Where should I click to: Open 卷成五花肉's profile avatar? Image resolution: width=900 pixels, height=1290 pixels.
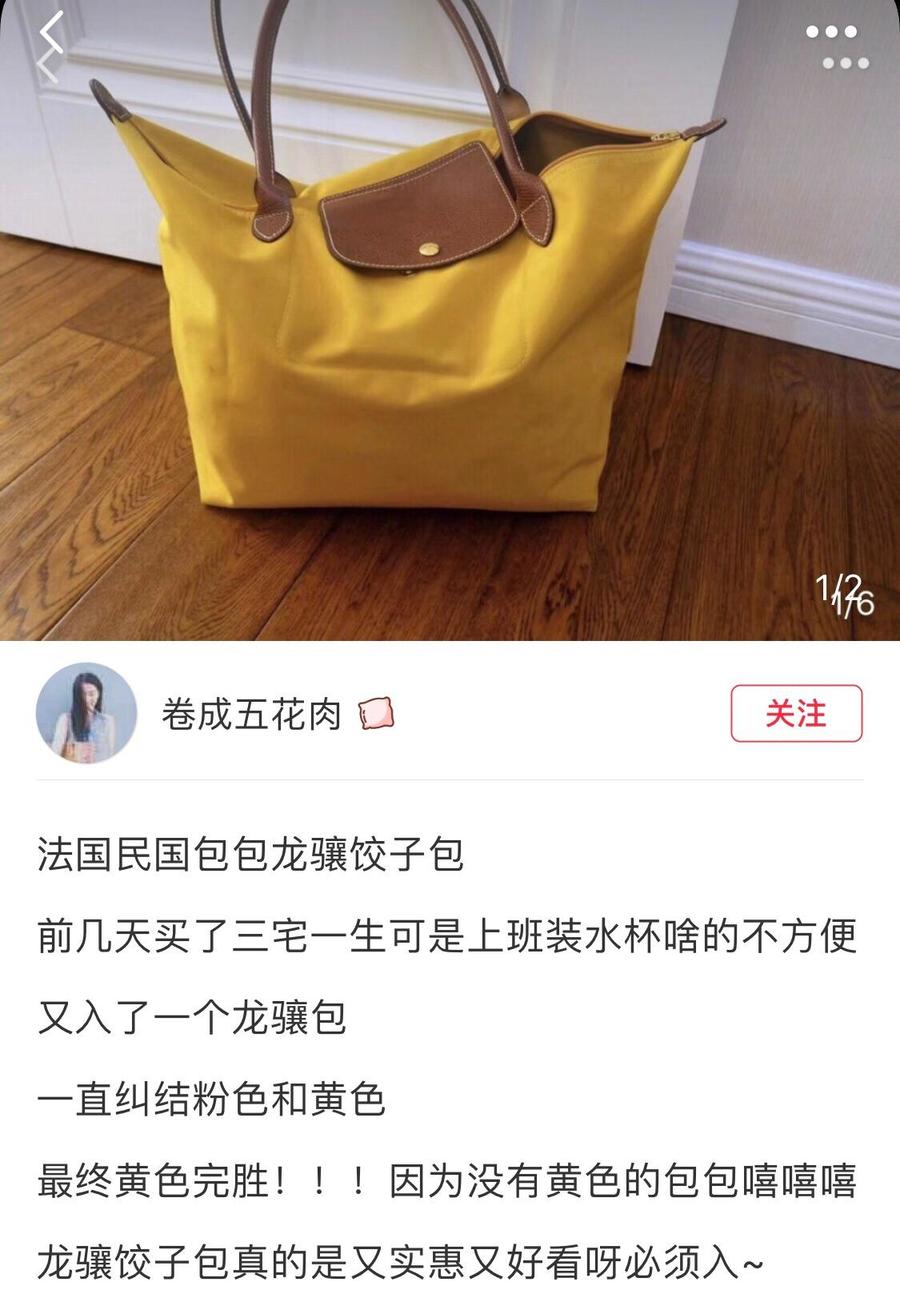tap(86, 713)
